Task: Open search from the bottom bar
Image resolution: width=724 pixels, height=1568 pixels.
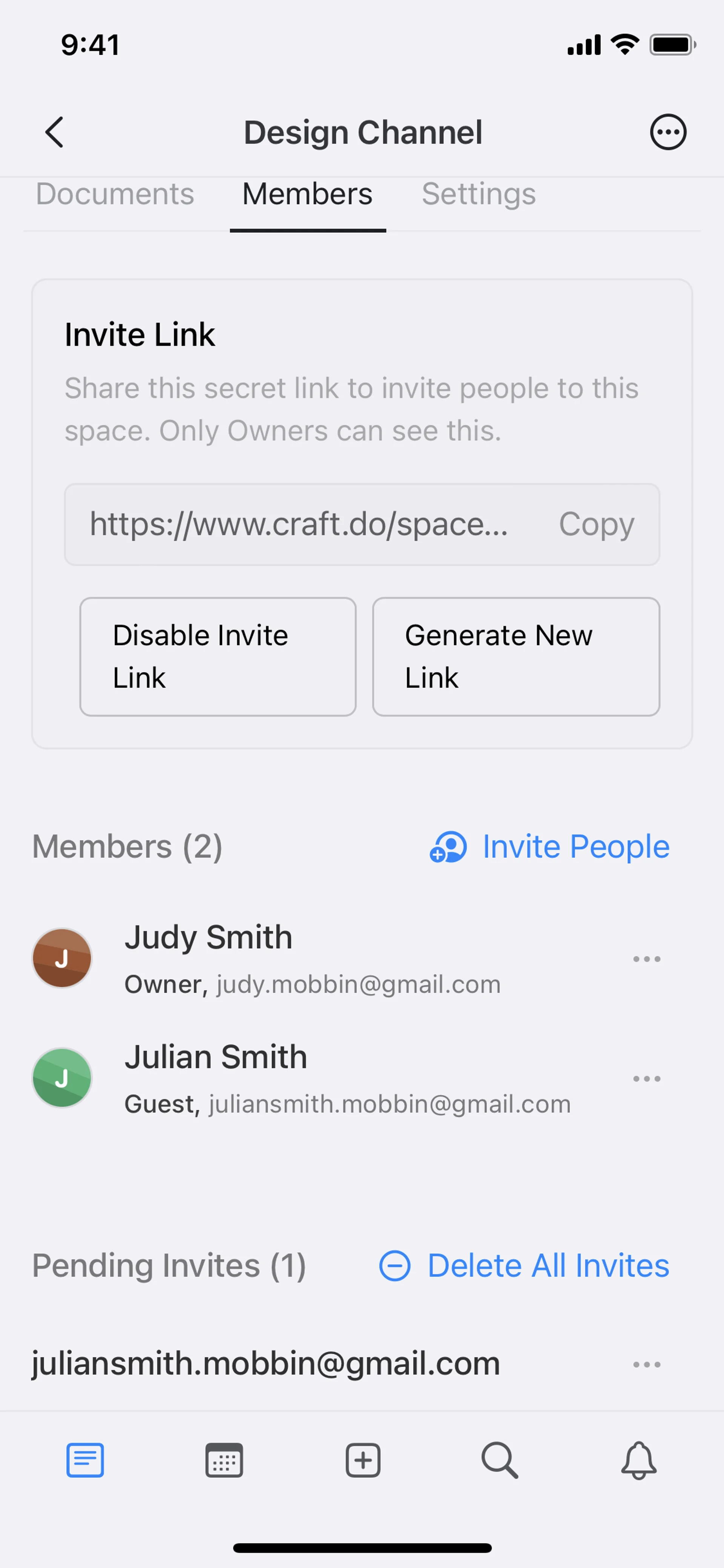Action: [500, 1460]
